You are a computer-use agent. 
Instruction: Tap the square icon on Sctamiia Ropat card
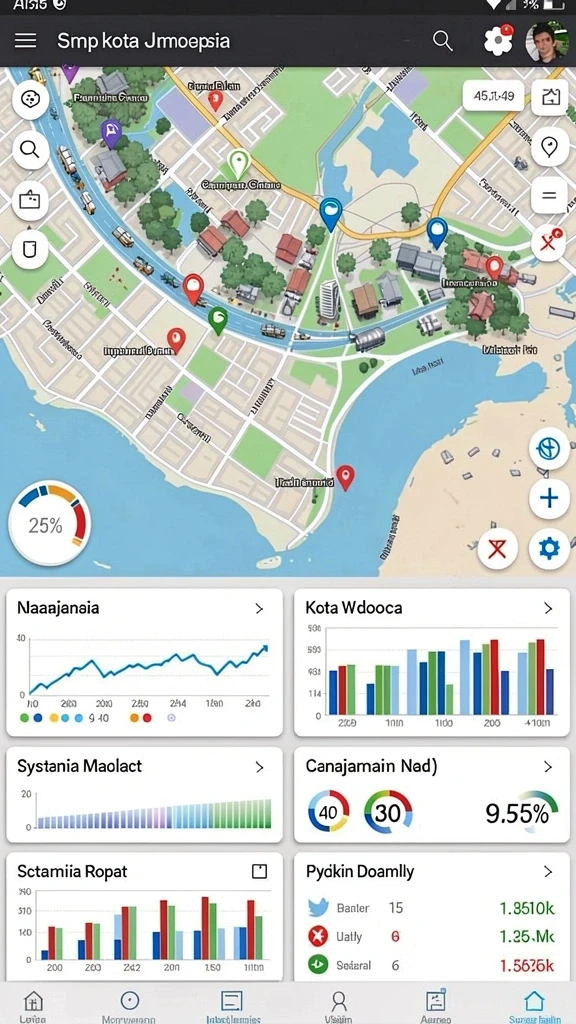[x=259, y=871]
